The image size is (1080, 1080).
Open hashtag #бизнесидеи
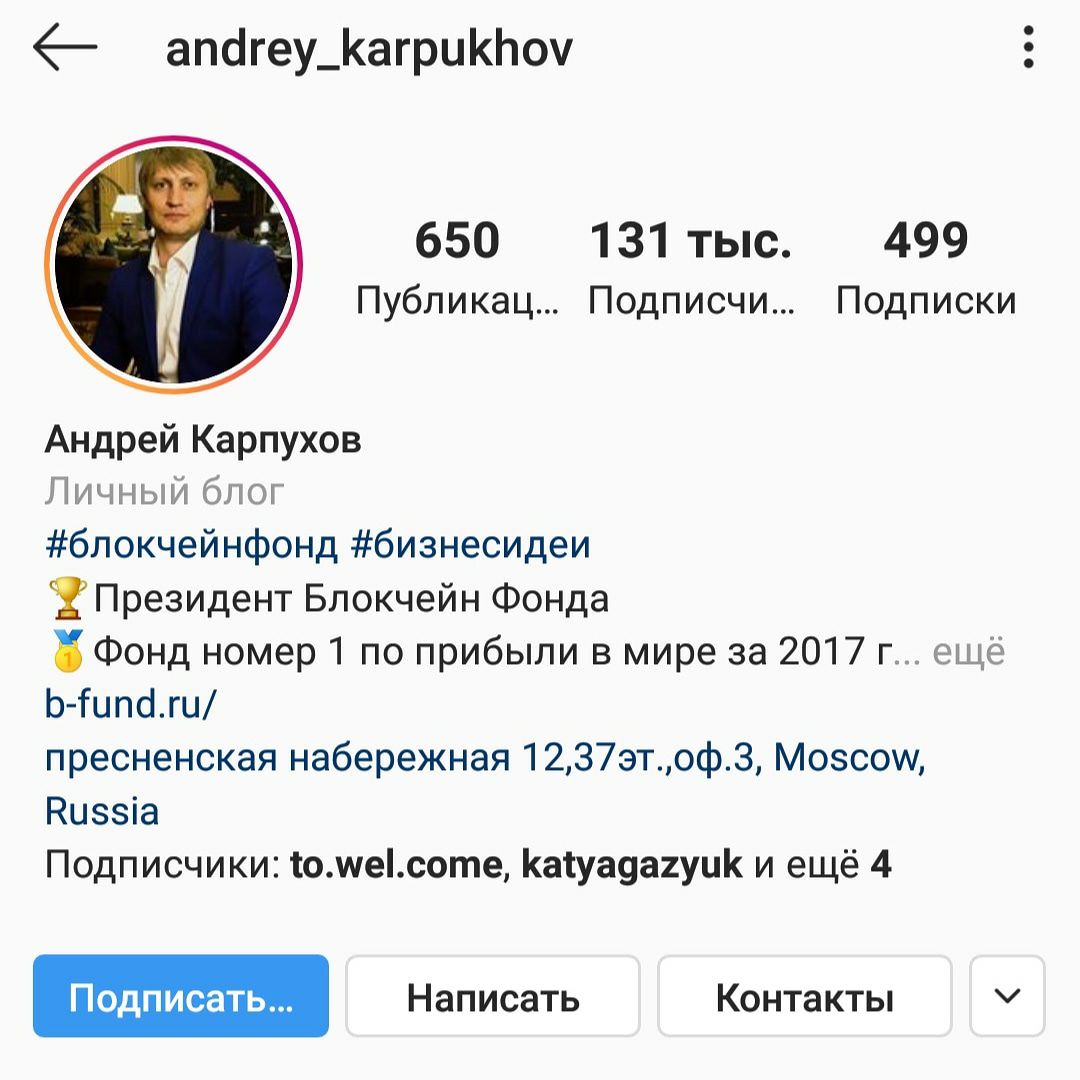pos(470,545)
